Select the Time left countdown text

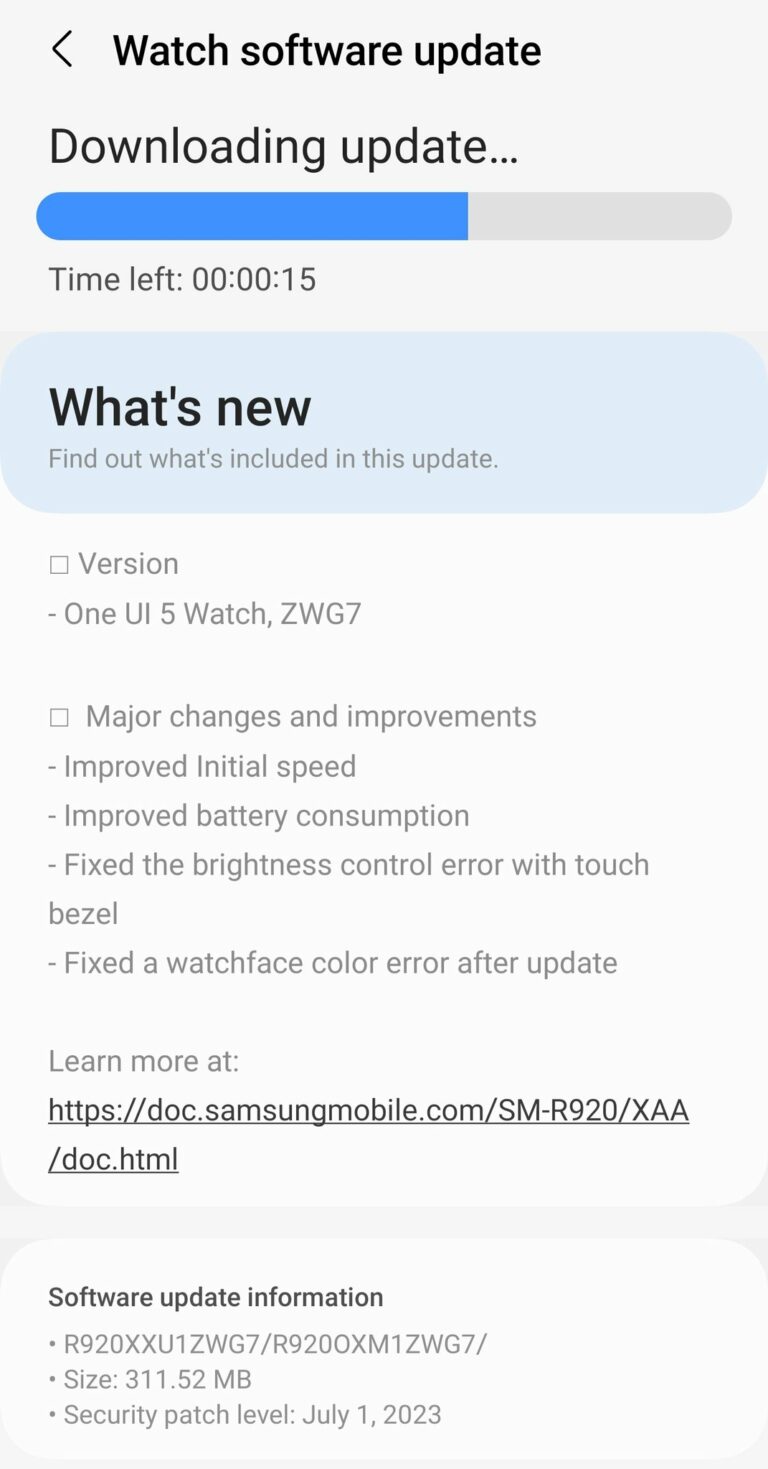(182, 279)
